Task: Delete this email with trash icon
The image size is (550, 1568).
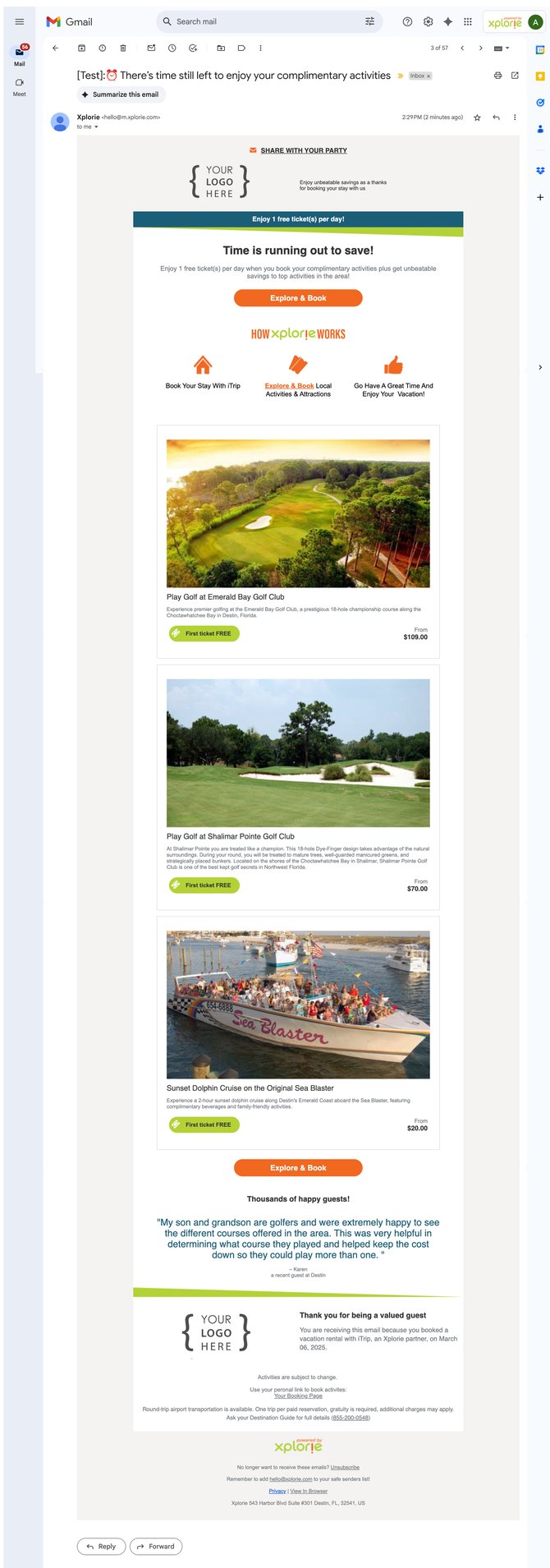Action: [x=123, y=48]
